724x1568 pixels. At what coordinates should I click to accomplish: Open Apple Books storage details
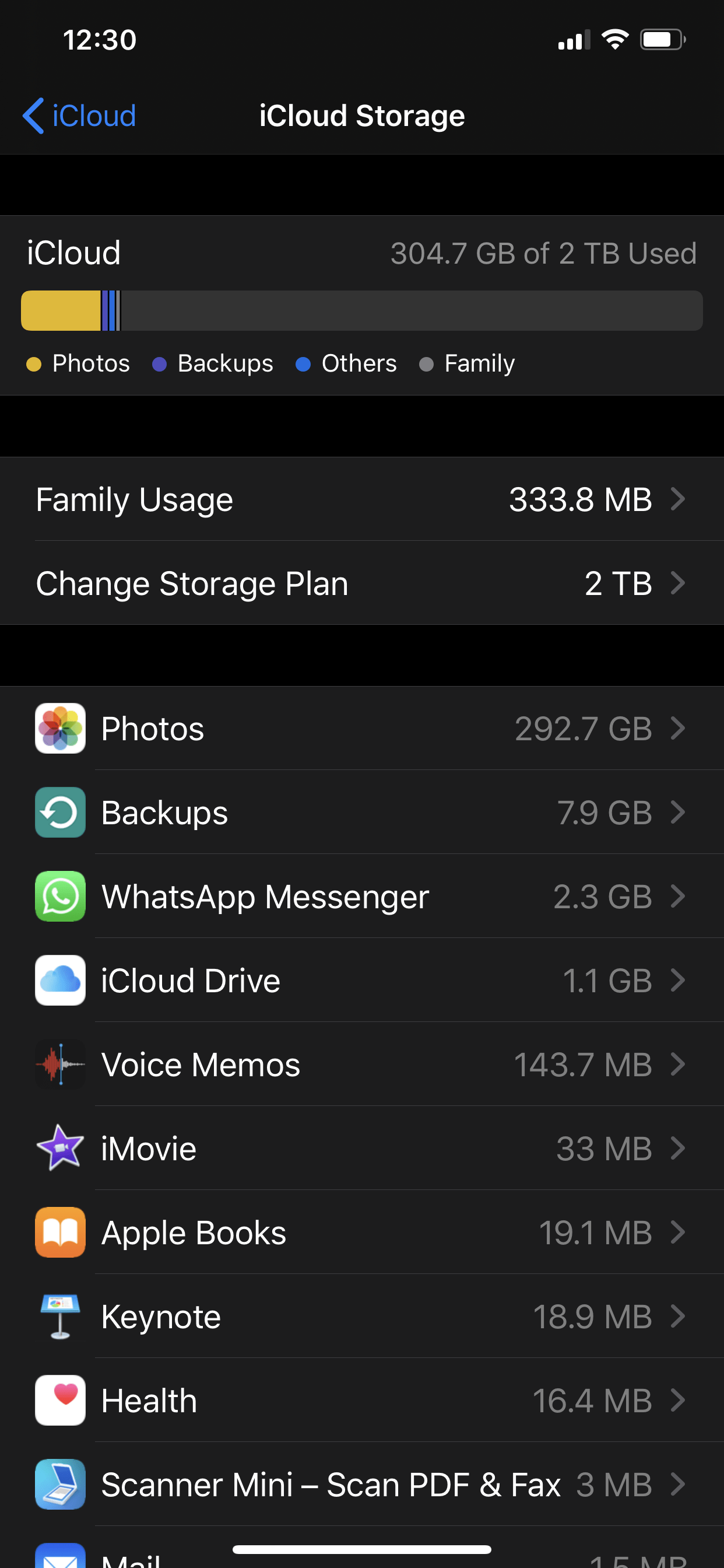(x=362, y=1233)
